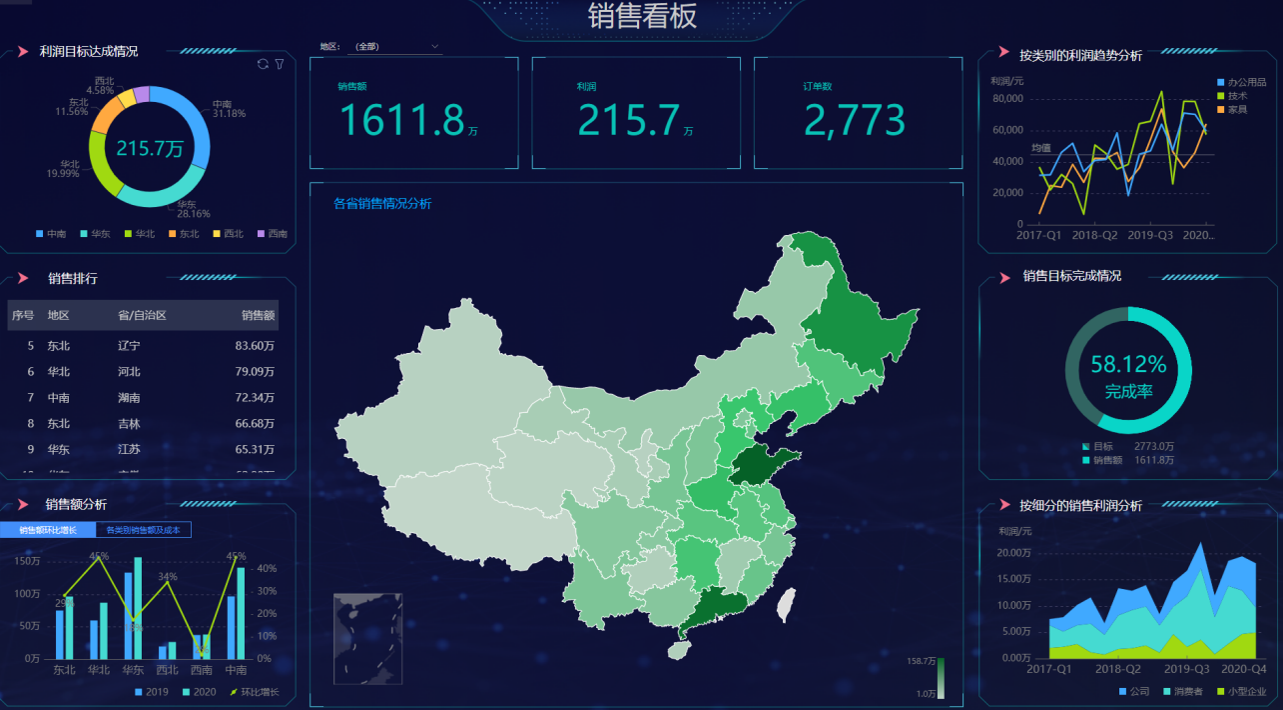The height and width of the screenshot is (710, 1283).
Task: Toggle the 办公用品 series legend
Action: (x=1241, y=82)
